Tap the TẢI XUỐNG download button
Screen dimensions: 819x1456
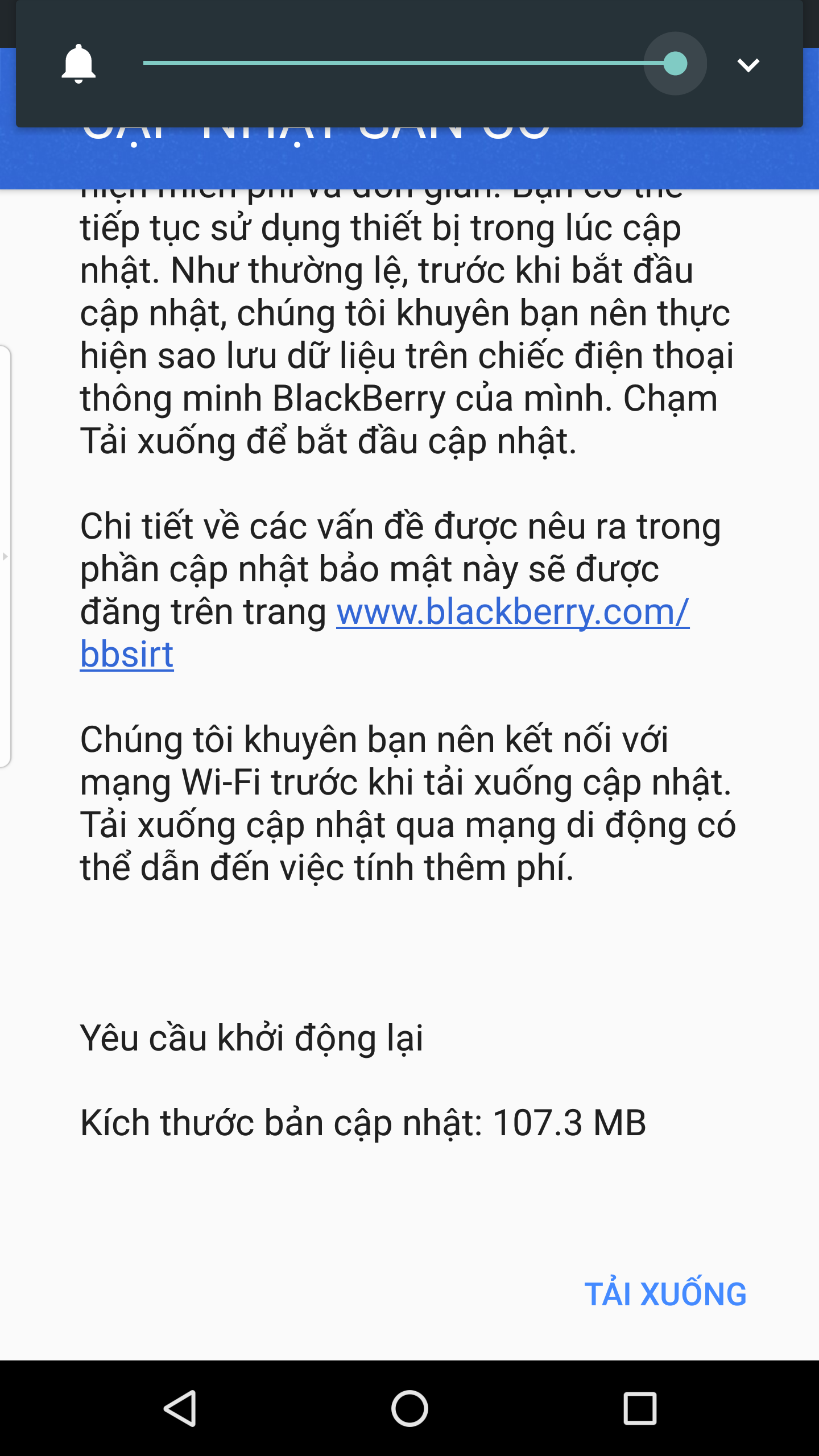[x=665, y=1293]
